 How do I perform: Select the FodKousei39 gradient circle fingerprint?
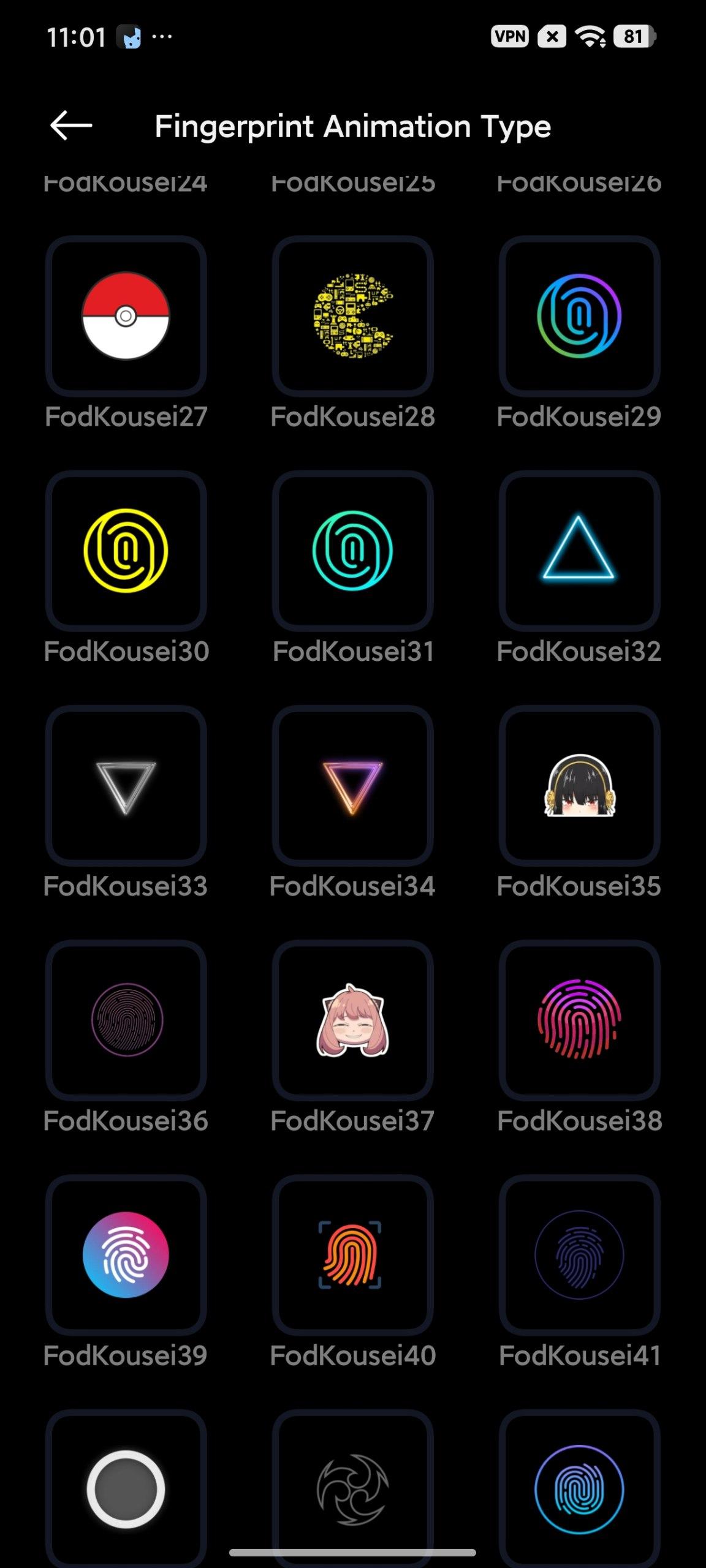coord(126,1254)
